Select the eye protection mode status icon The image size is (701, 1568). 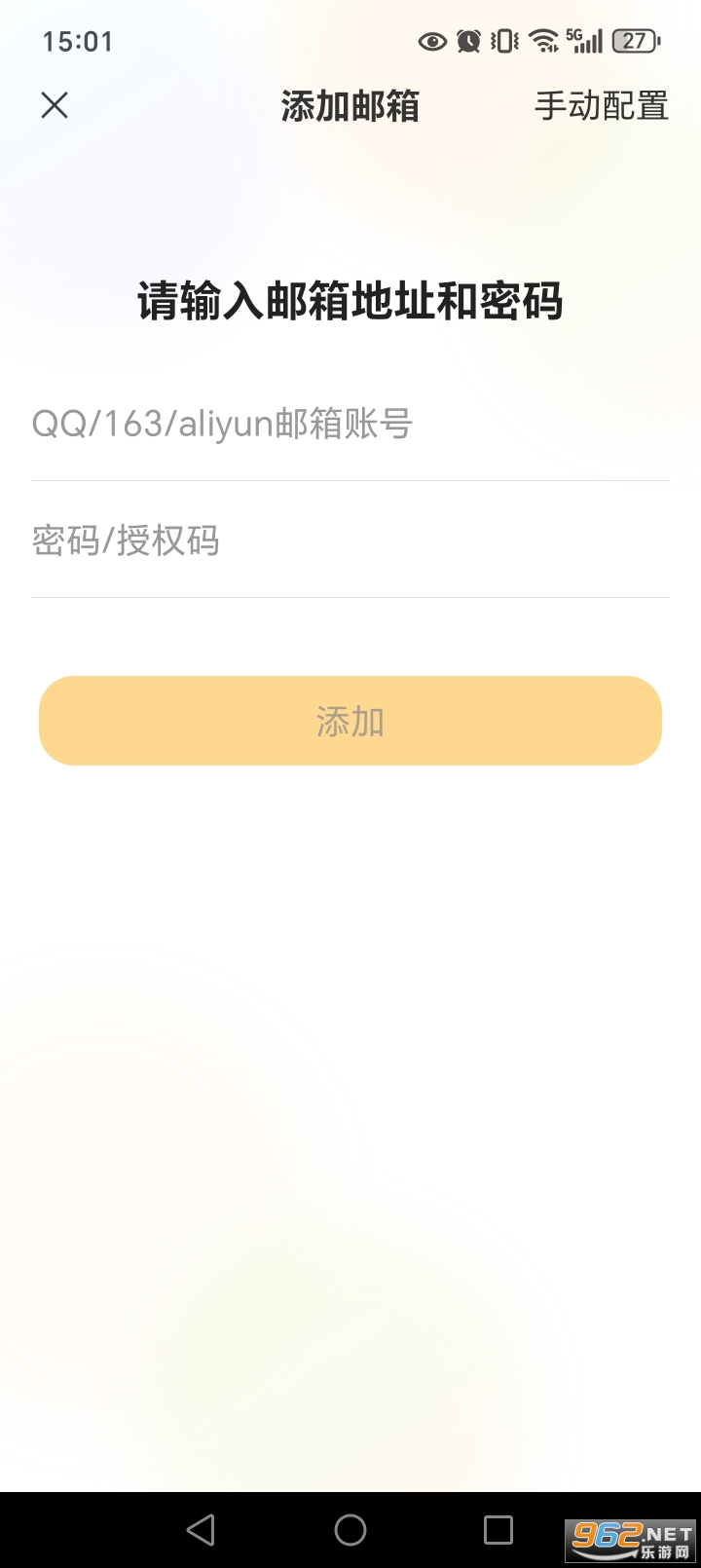pyautogui.click(x=431, y=41)
